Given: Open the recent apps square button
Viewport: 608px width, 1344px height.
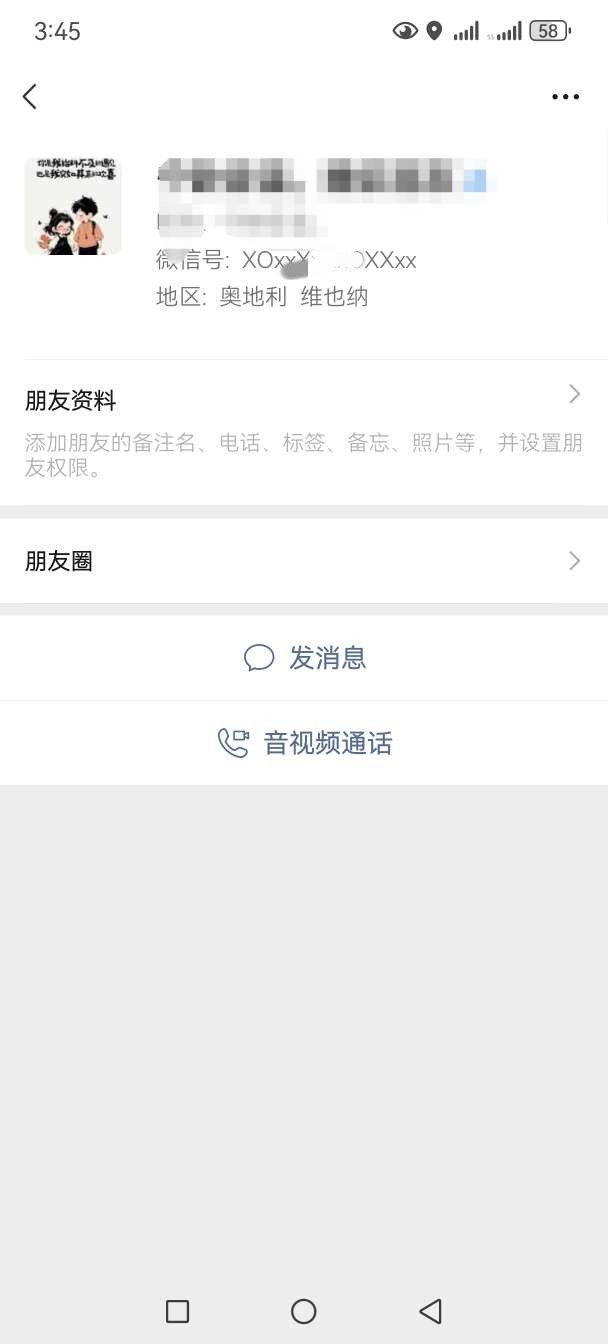Looking at the screenshot, I should pyautogui.click(x=177, y=1311).
